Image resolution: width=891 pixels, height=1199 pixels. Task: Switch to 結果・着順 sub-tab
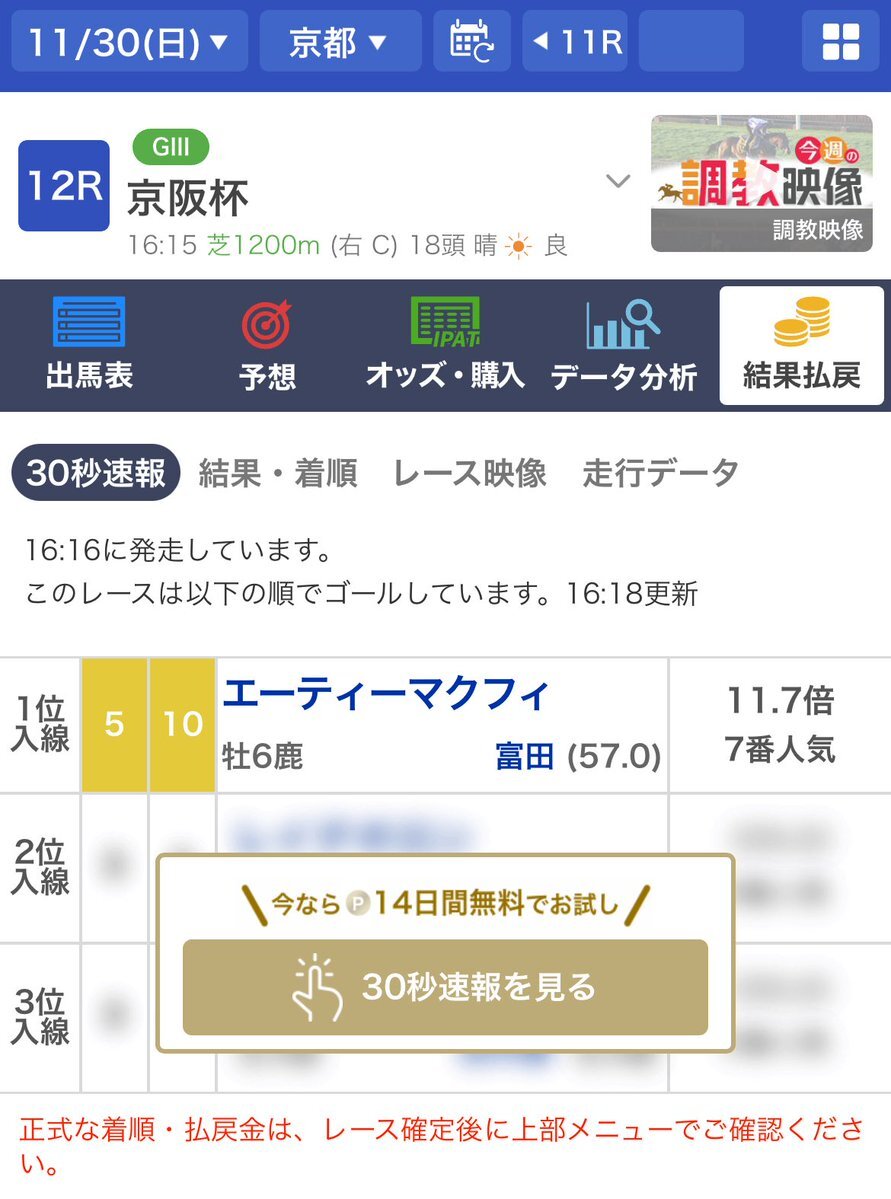click(x=278, y=473)
